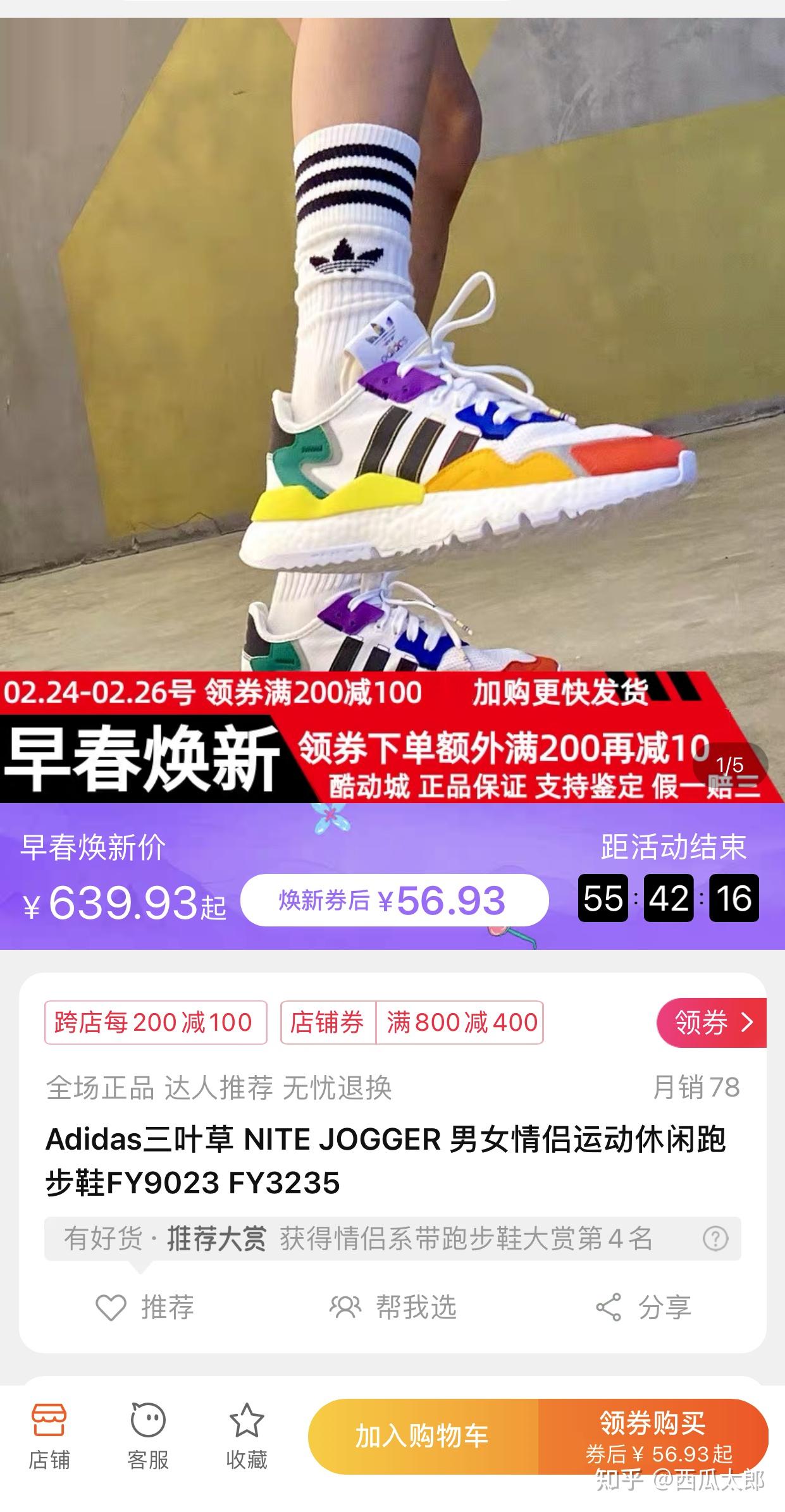The image size is (785, 1512).
Task: Open the 跨店每200减100 promotion tag
Action: click(x=156, y=1023)
